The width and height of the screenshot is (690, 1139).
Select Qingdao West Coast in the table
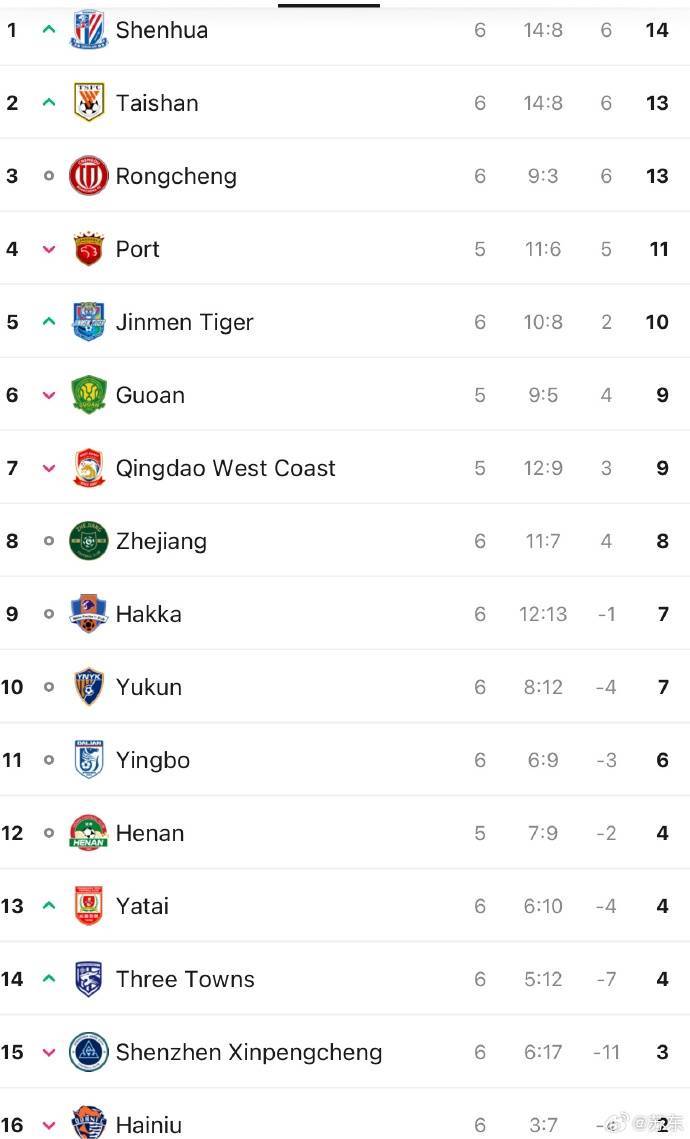(x=225, y=468)
